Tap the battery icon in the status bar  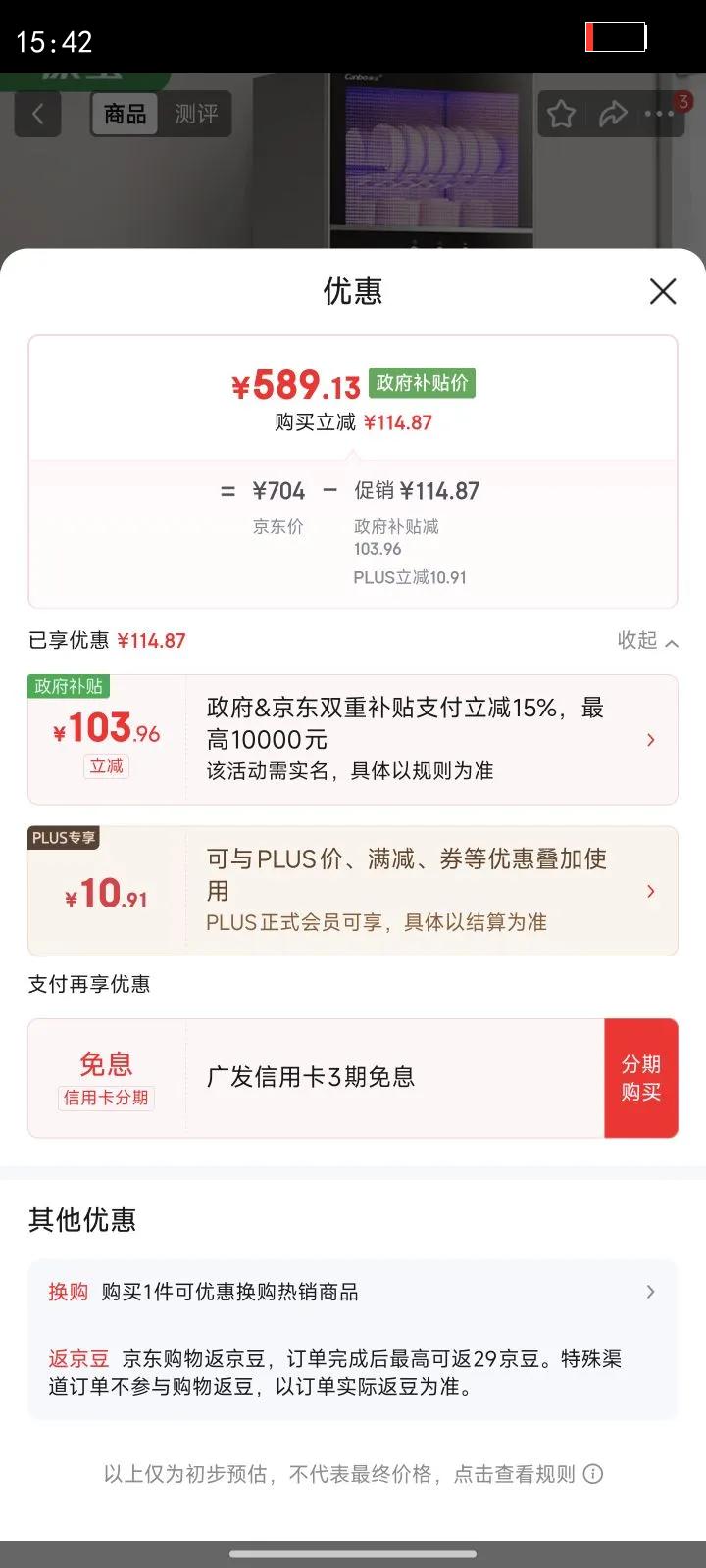point(617,37)
